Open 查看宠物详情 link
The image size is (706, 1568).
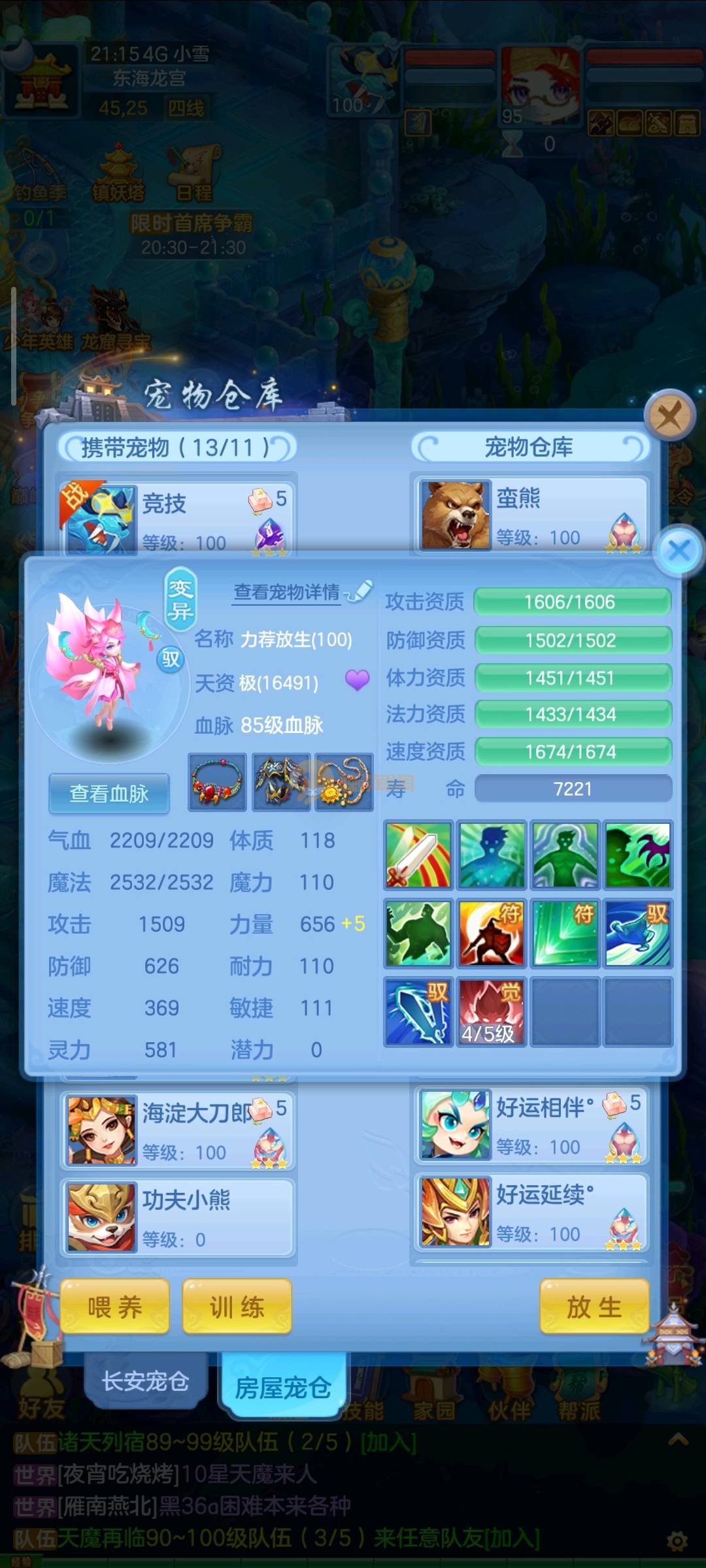click(288, 593)
